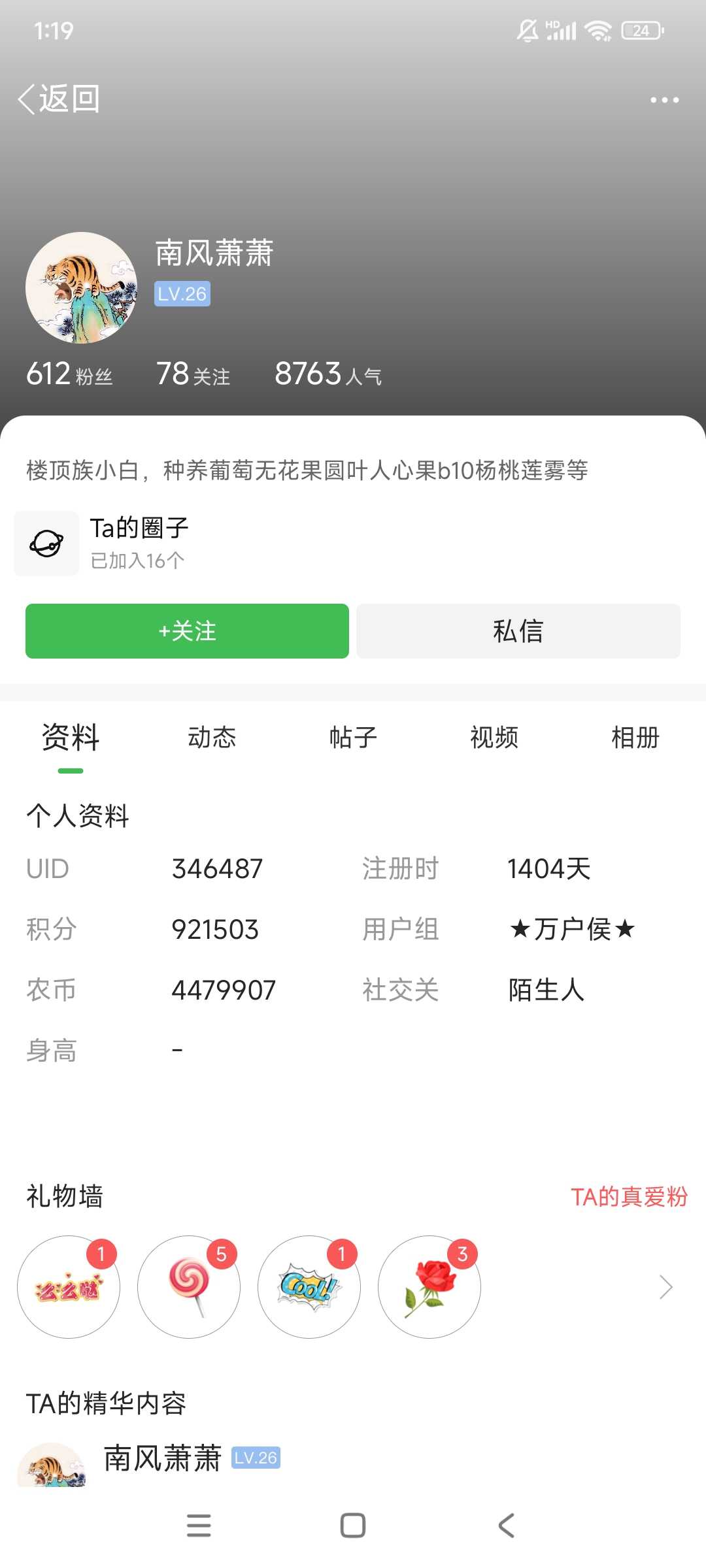Open TA的真爱粉 link
The height and width of the screenshot is (1568, 706).
click(x=630, y=1197)
